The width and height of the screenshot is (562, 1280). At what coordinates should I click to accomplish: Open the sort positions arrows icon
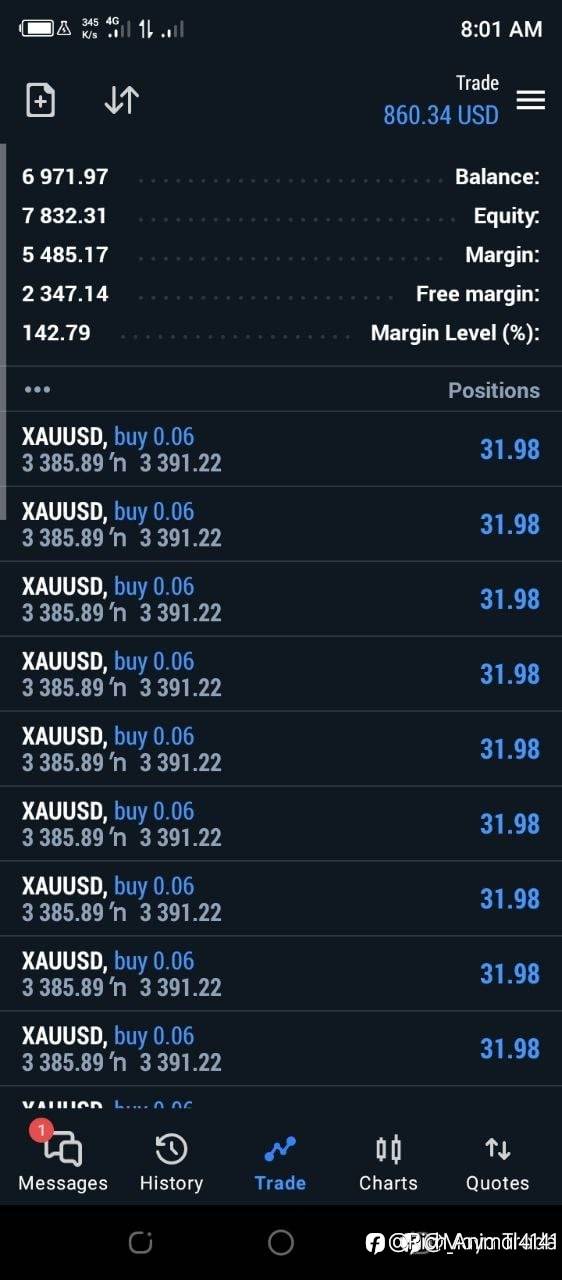(x=121, y=100)
